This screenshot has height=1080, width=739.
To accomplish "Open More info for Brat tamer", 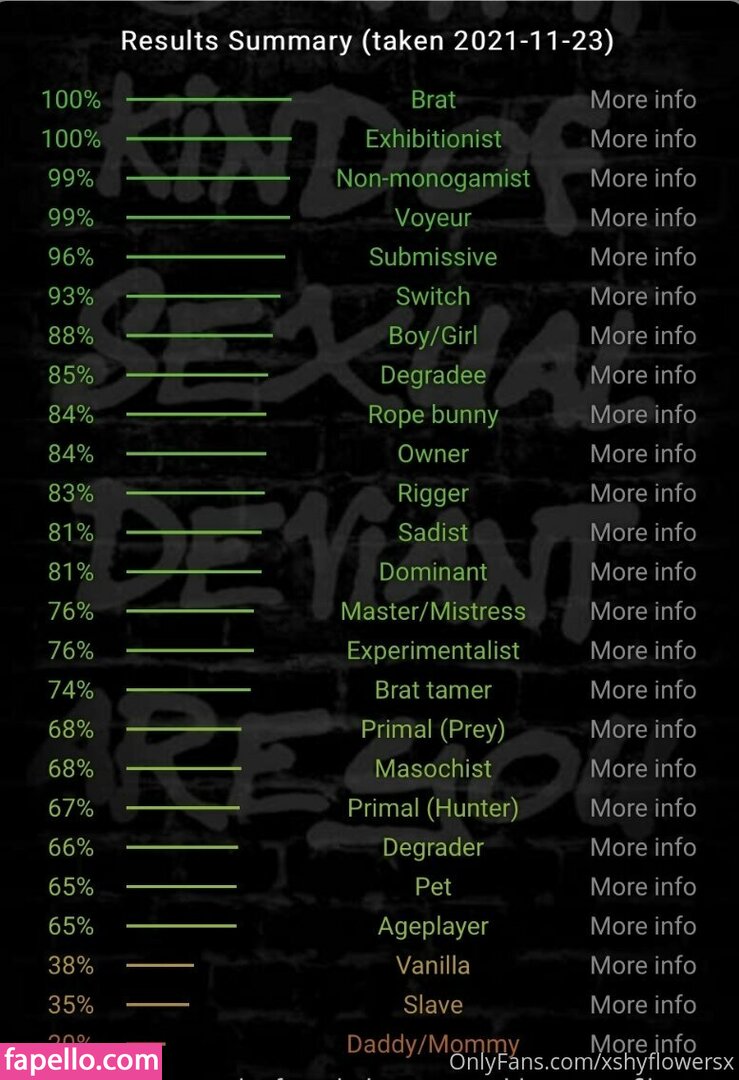I will click(642, 690).
